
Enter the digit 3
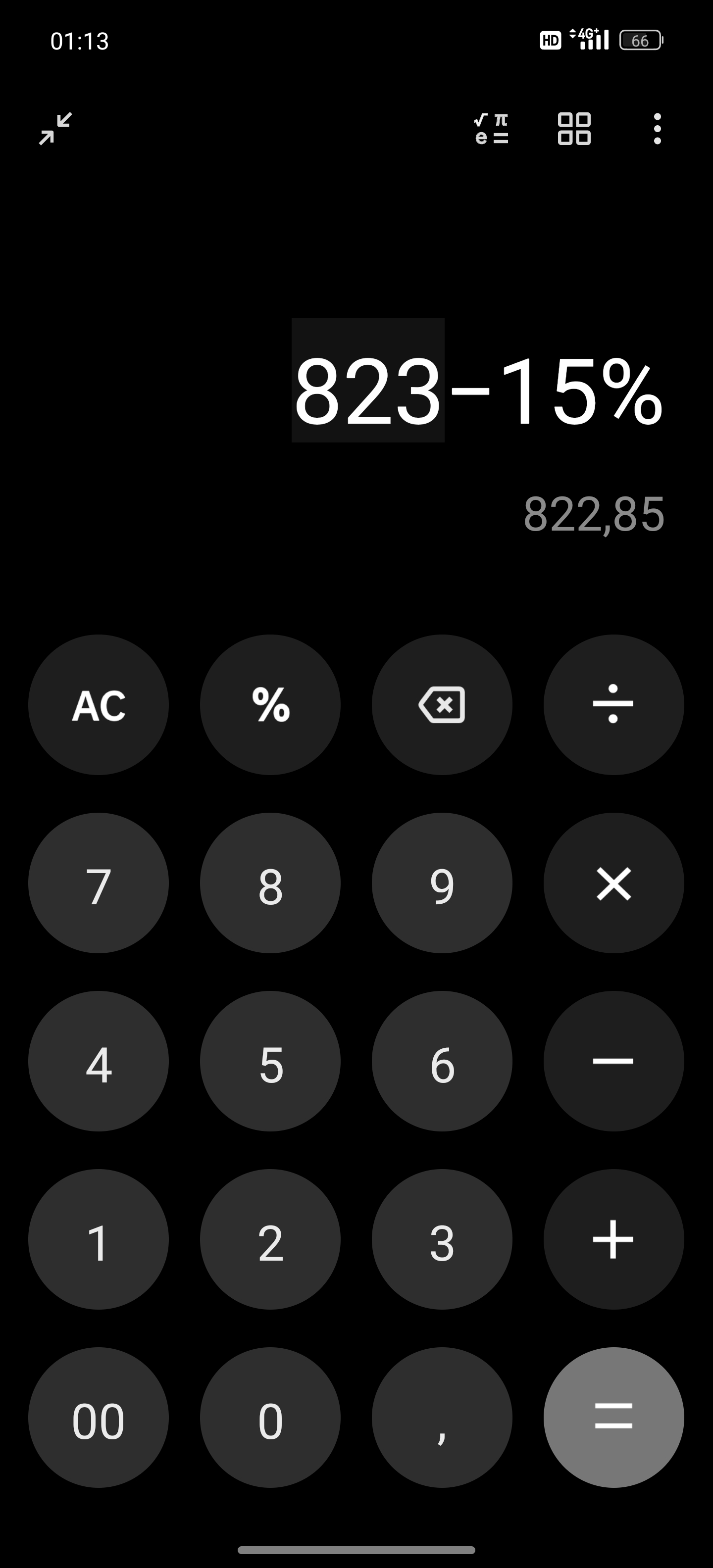click(442, 1239)
